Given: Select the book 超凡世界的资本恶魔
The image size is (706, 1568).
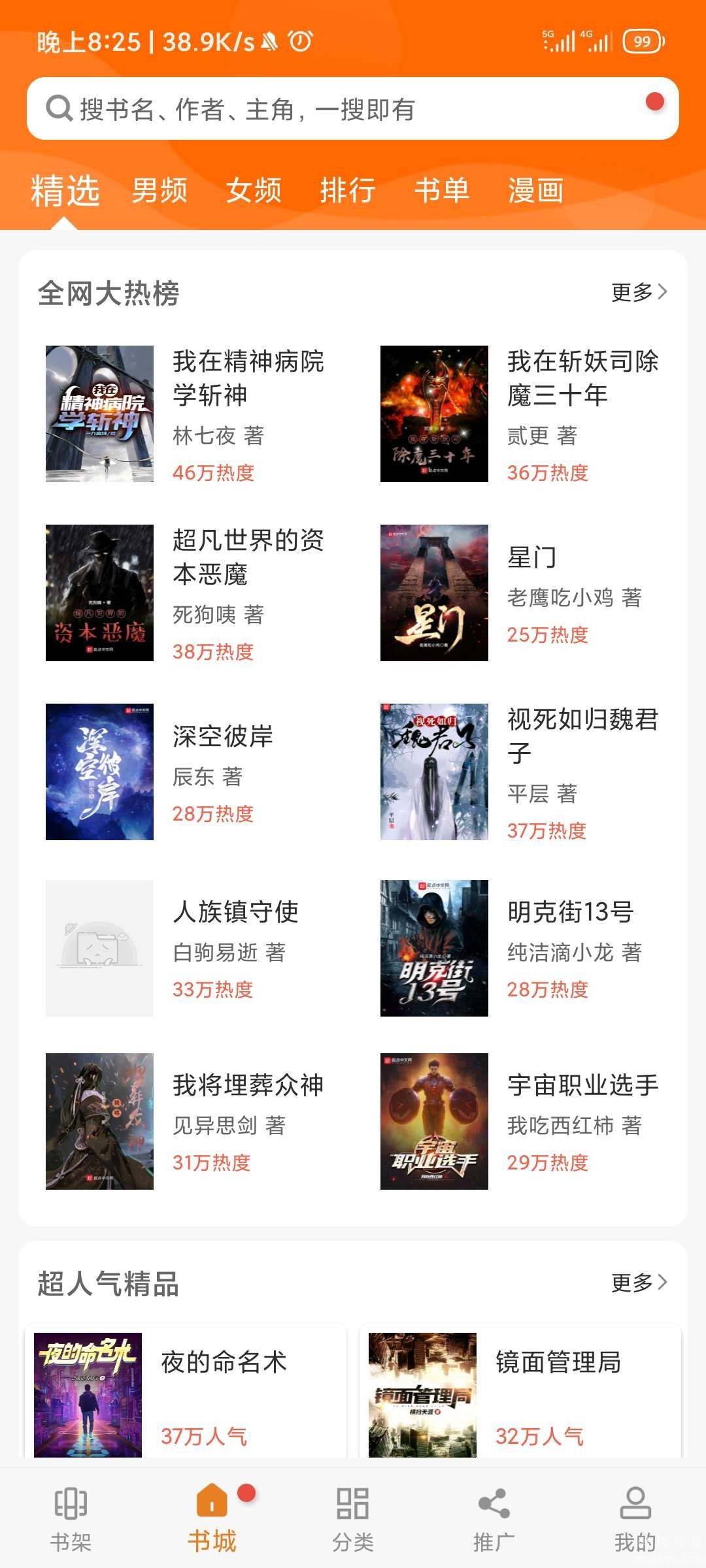Looking at the screenshot, I should [248, 557].
